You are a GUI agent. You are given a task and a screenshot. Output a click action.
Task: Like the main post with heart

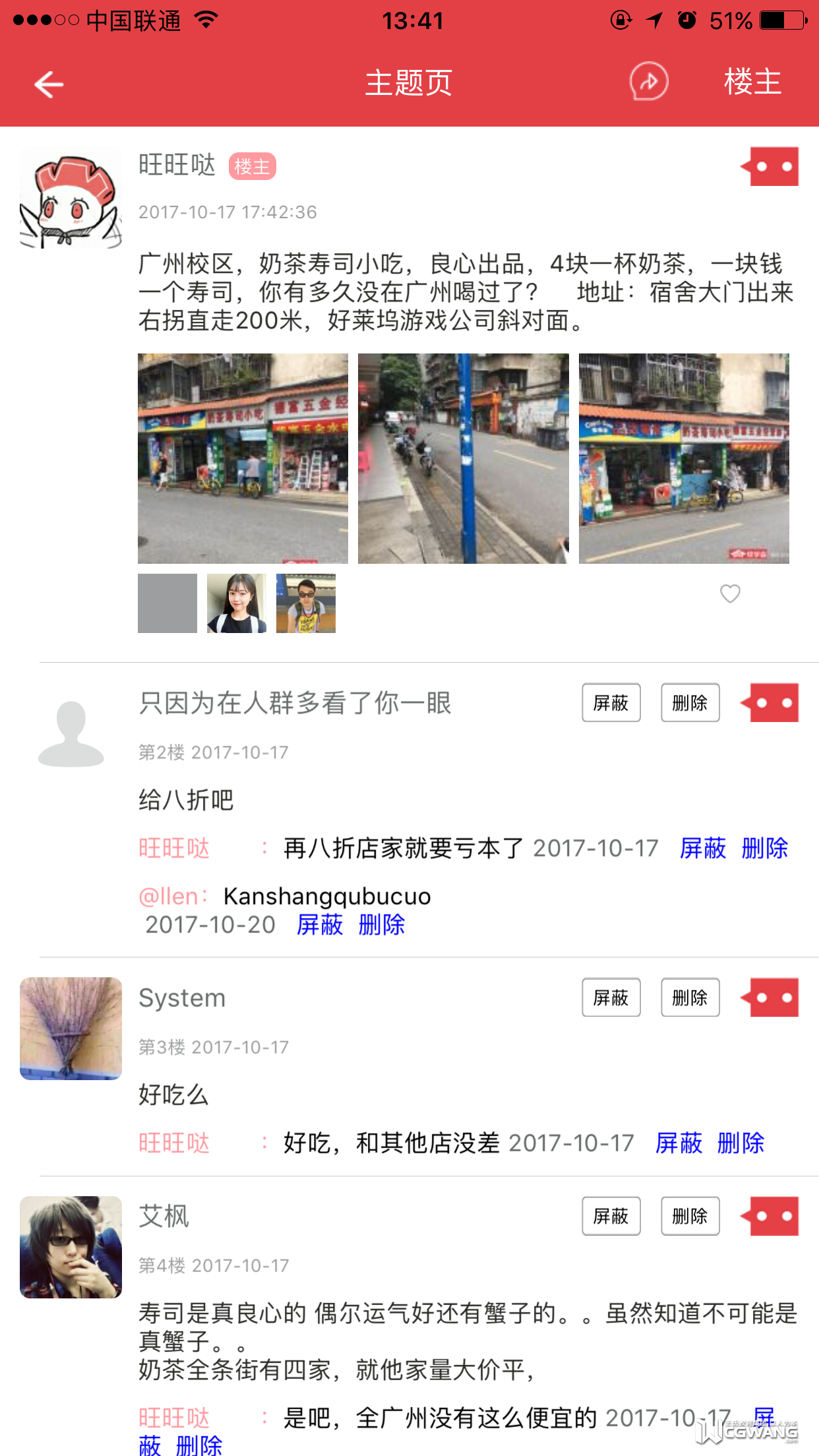(729, 593)
